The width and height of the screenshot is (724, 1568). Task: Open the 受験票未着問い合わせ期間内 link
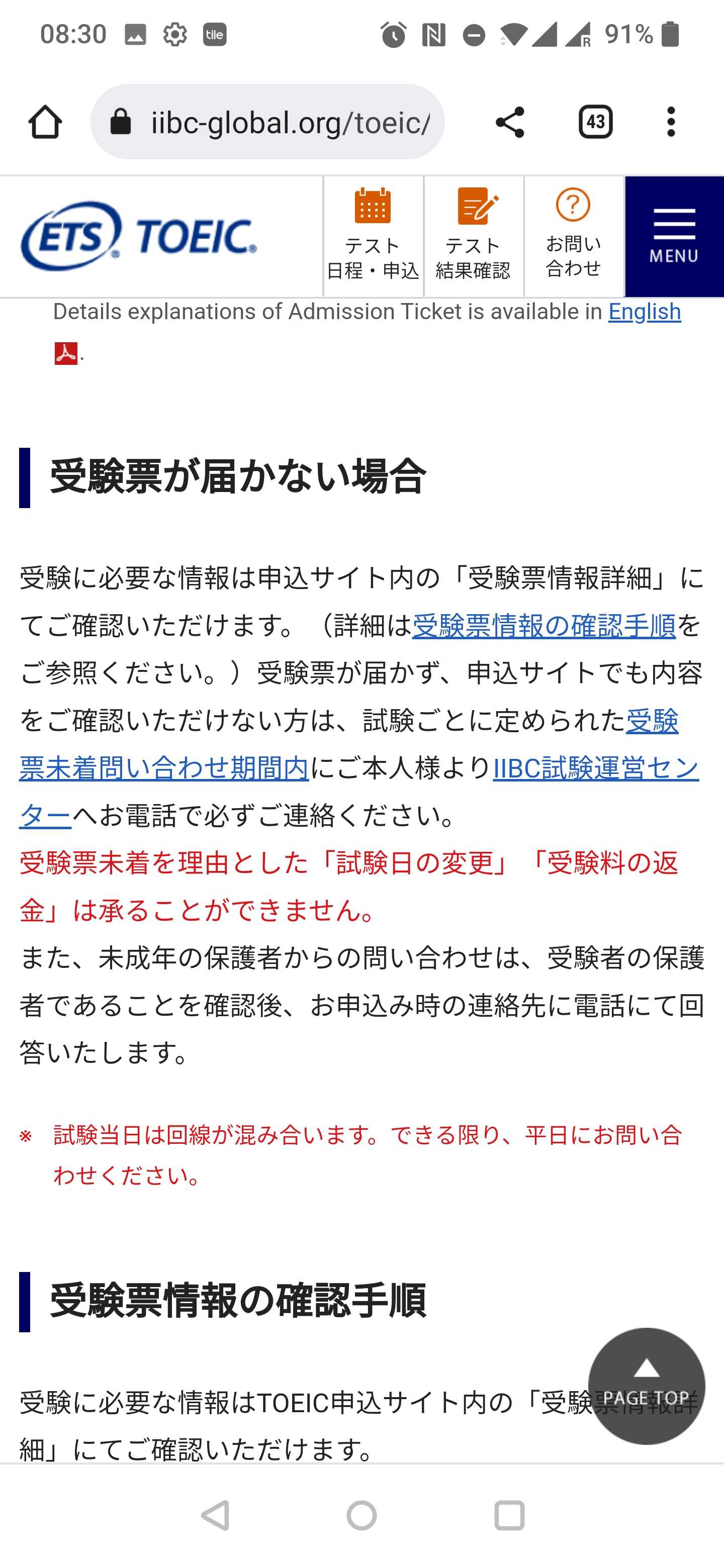pyautogui.click(x=164, y=768)
